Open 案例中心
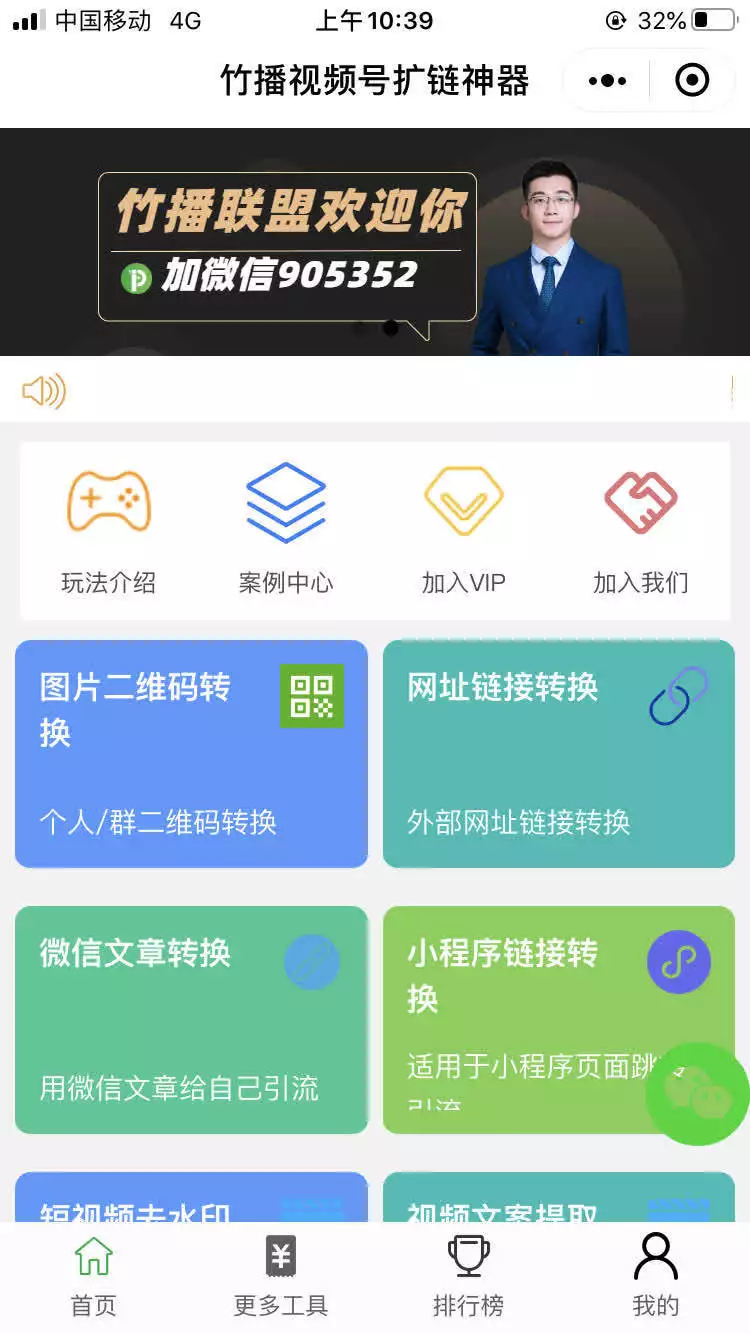Screen dimensions: 750x1334 tap(286, 531)
